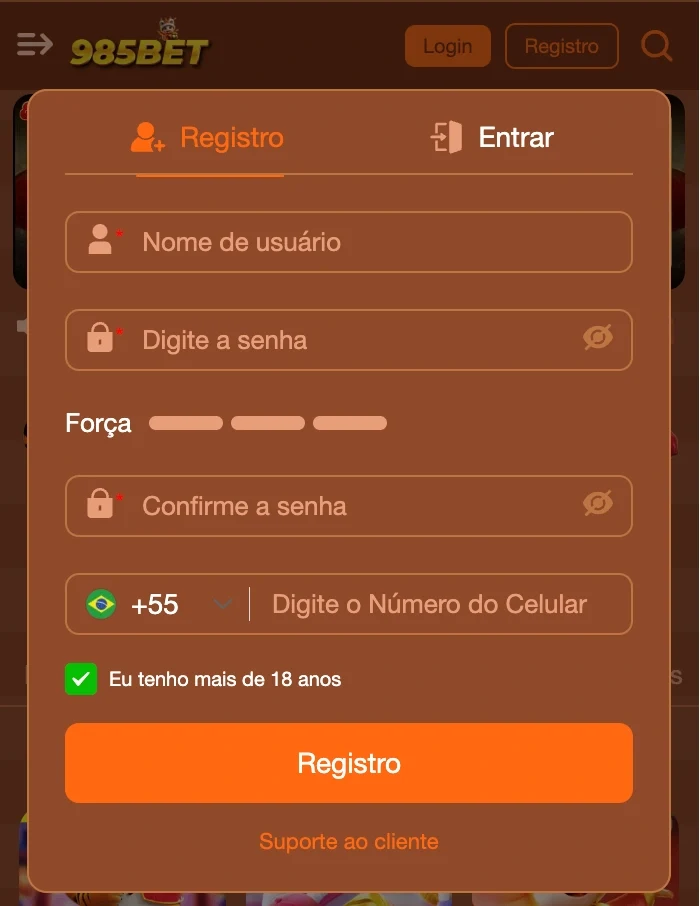The width and height of the screenshot is (700, 906).
Task: Tap the Digite a senha field
Action: (x=350, y=340)
